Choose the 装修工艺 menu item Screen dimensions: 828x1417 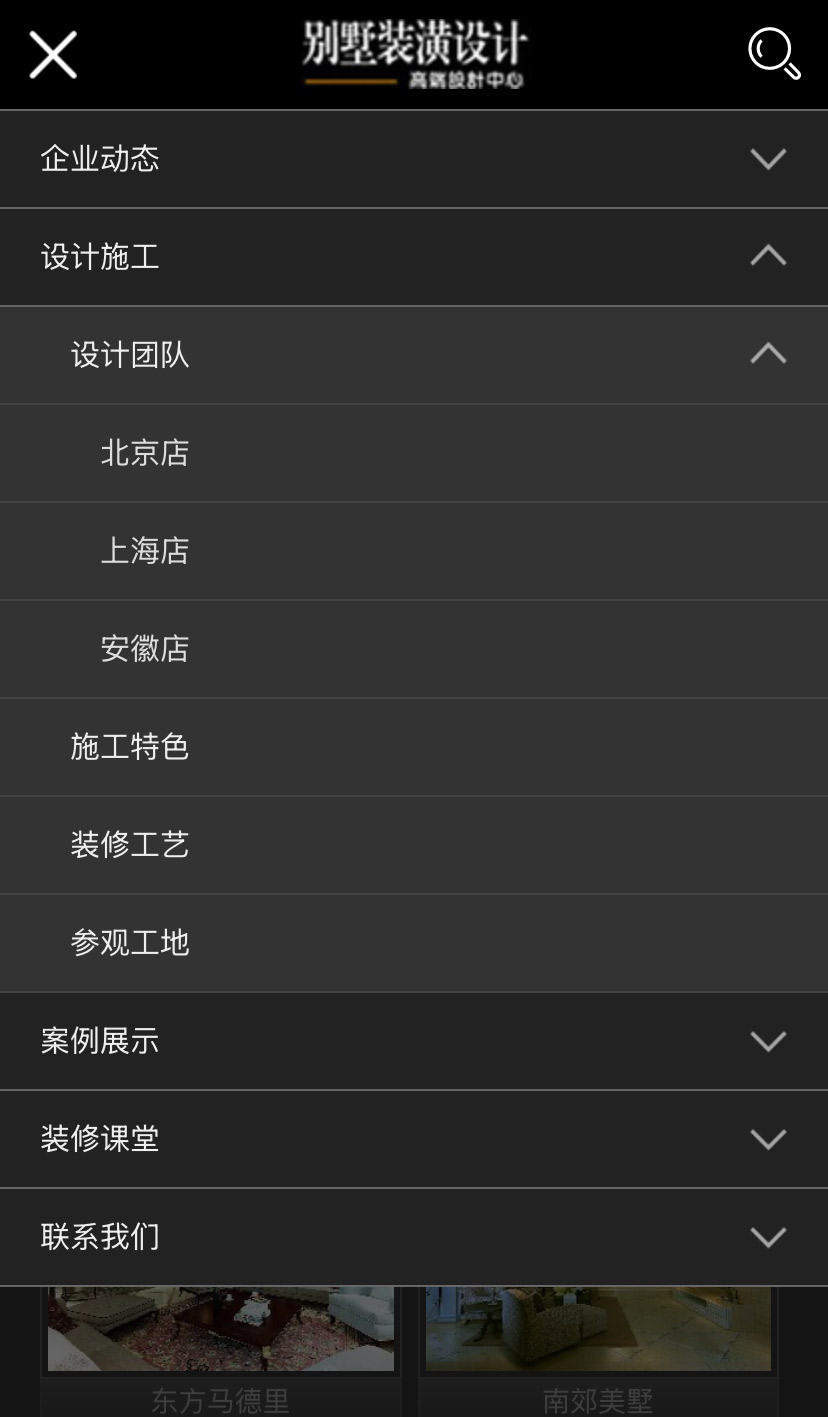click(414, 845)
